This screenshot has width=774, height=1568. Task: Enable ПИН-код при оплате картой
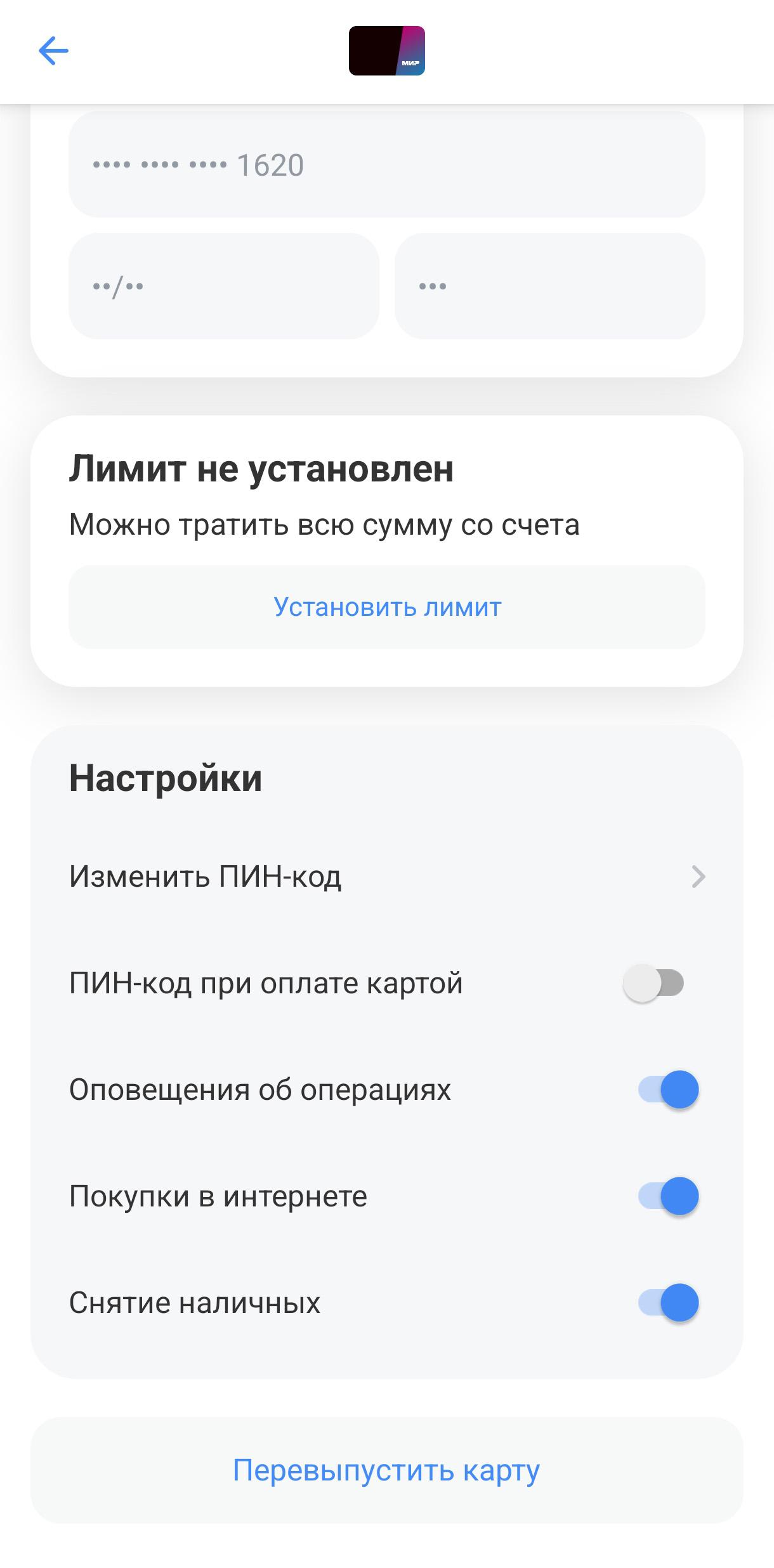[652, 984]
